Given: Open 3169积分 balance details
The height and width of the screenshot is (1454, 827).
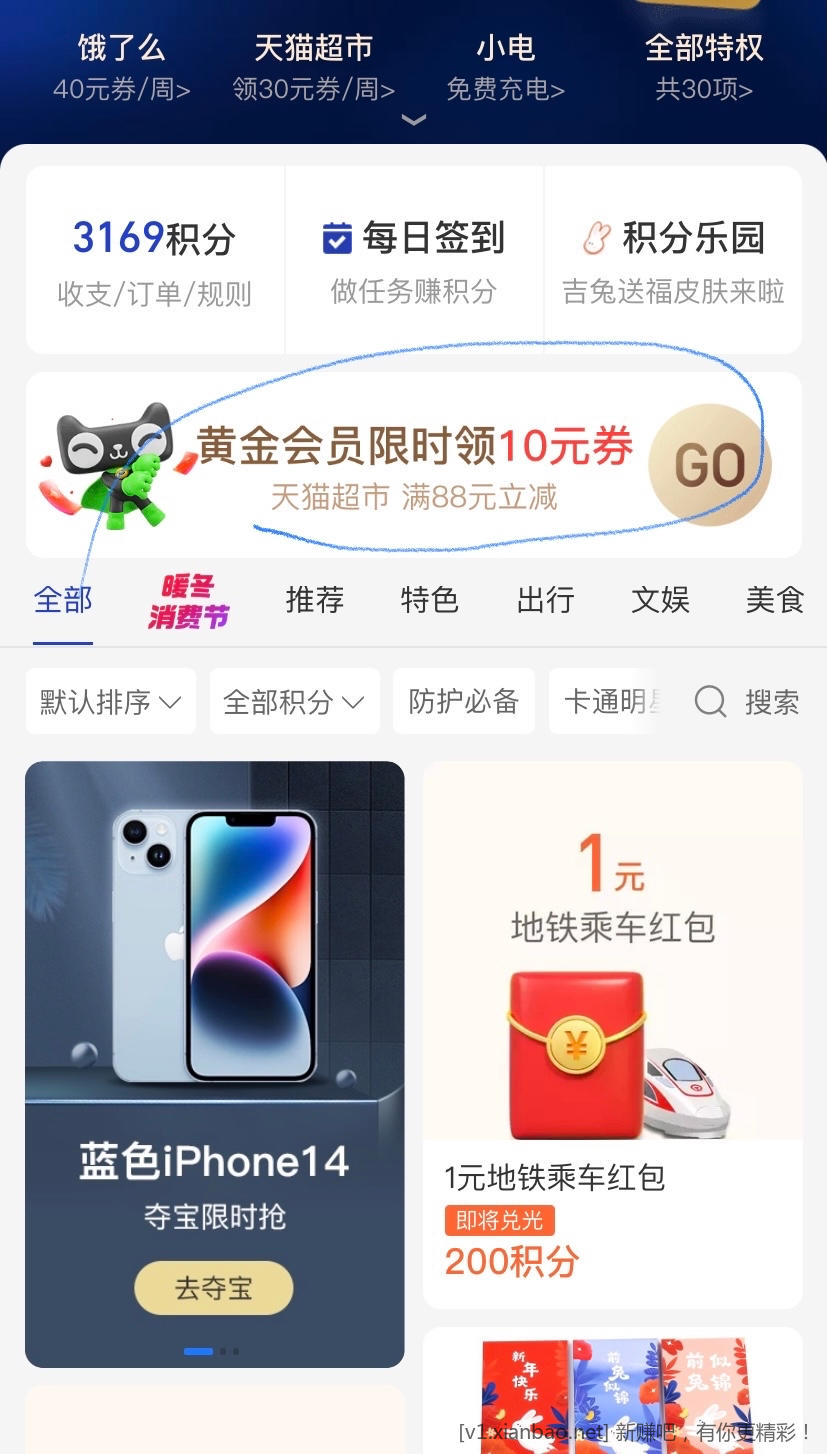Looking at the screenshot, I should pyautogui.click(x=154, y=261).
